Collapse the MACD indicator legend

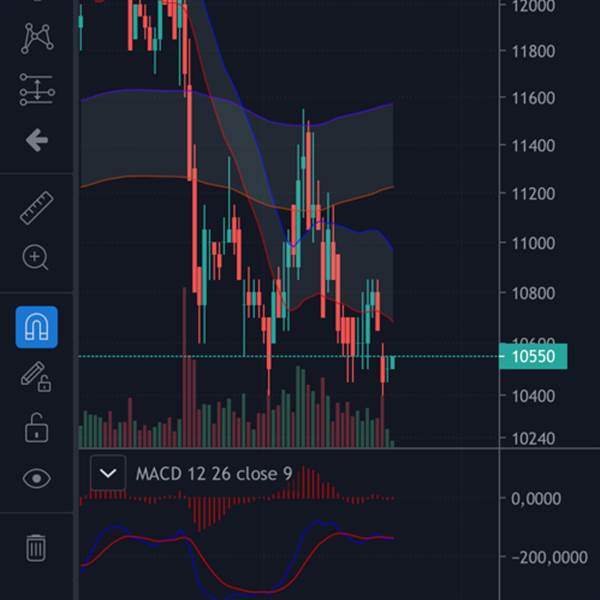108,472
